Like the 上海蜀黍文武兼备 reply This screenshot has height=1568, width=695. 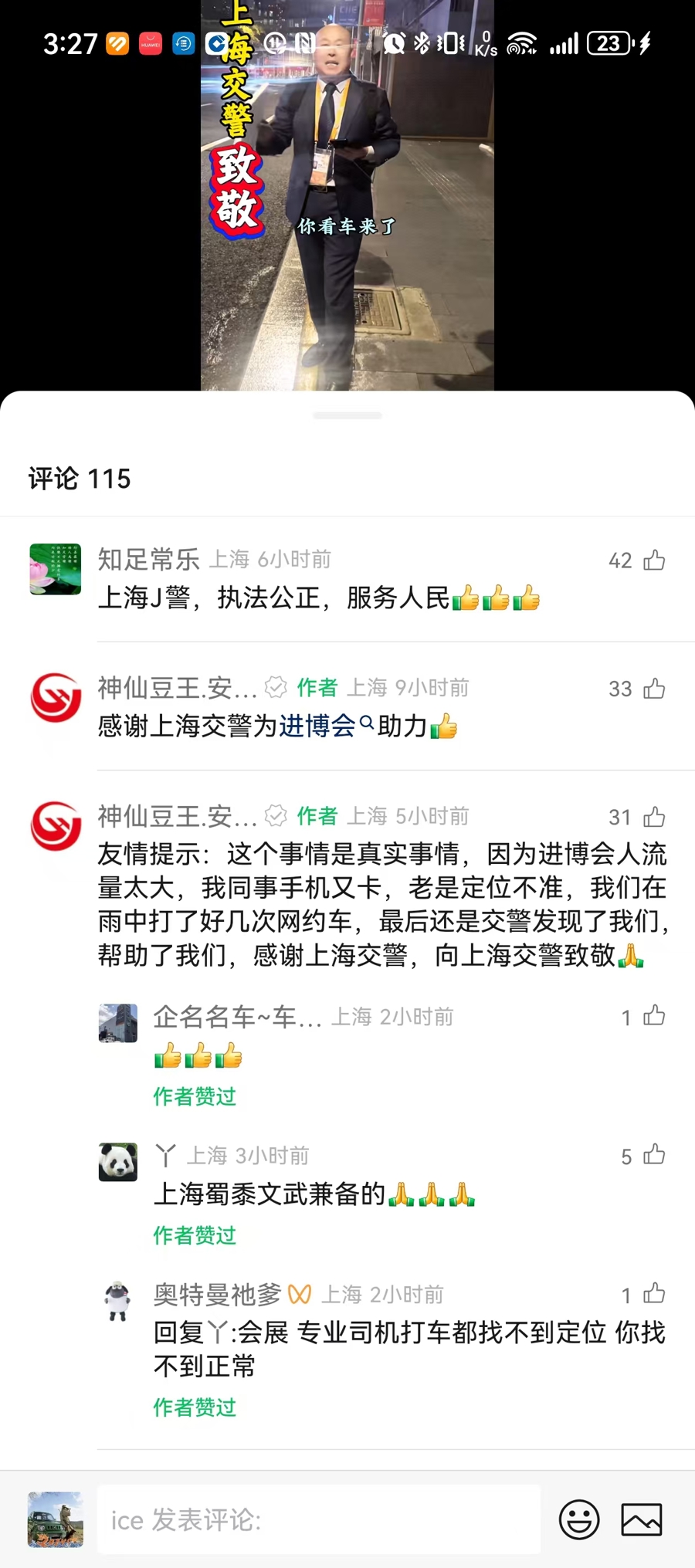pos(653,1155)
